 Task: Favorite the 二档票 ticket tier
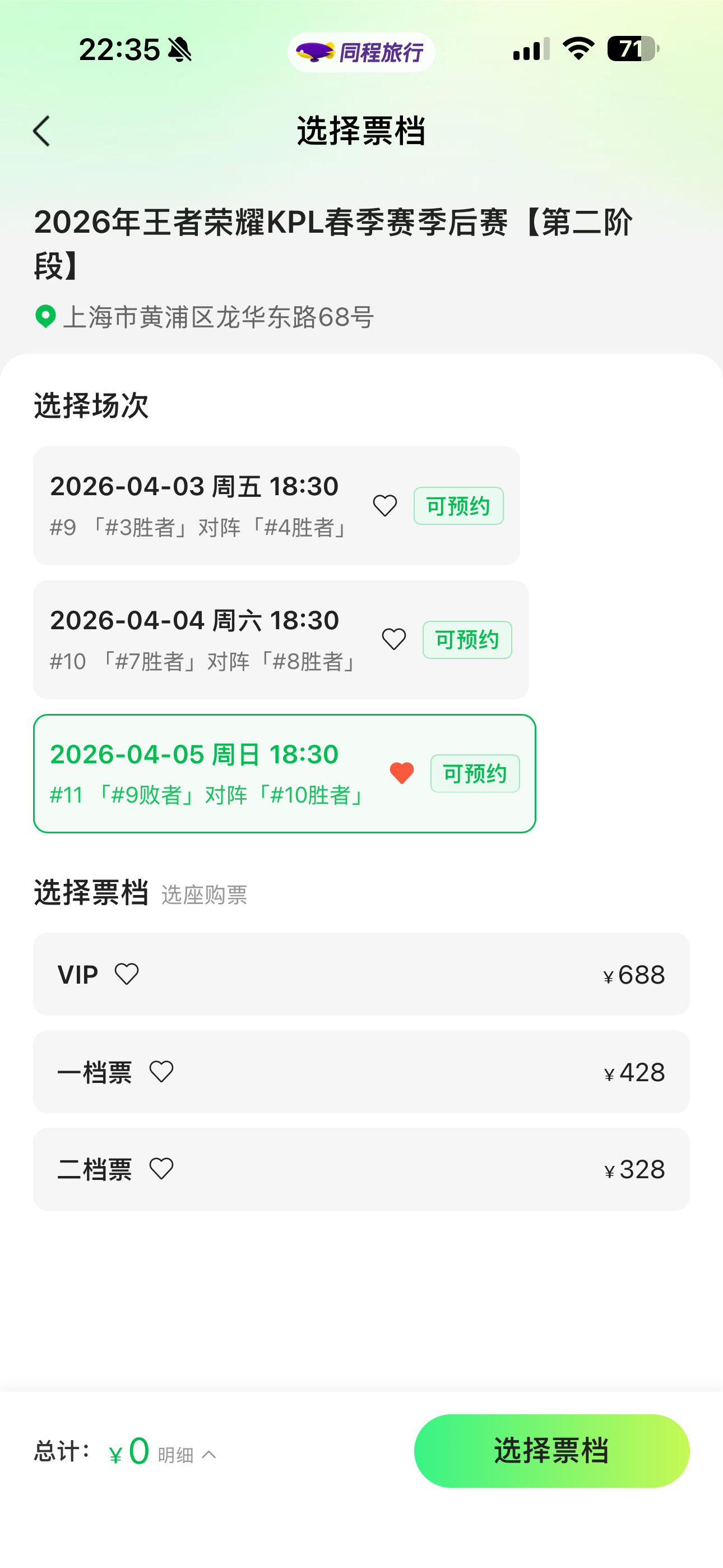point(162,1168)
